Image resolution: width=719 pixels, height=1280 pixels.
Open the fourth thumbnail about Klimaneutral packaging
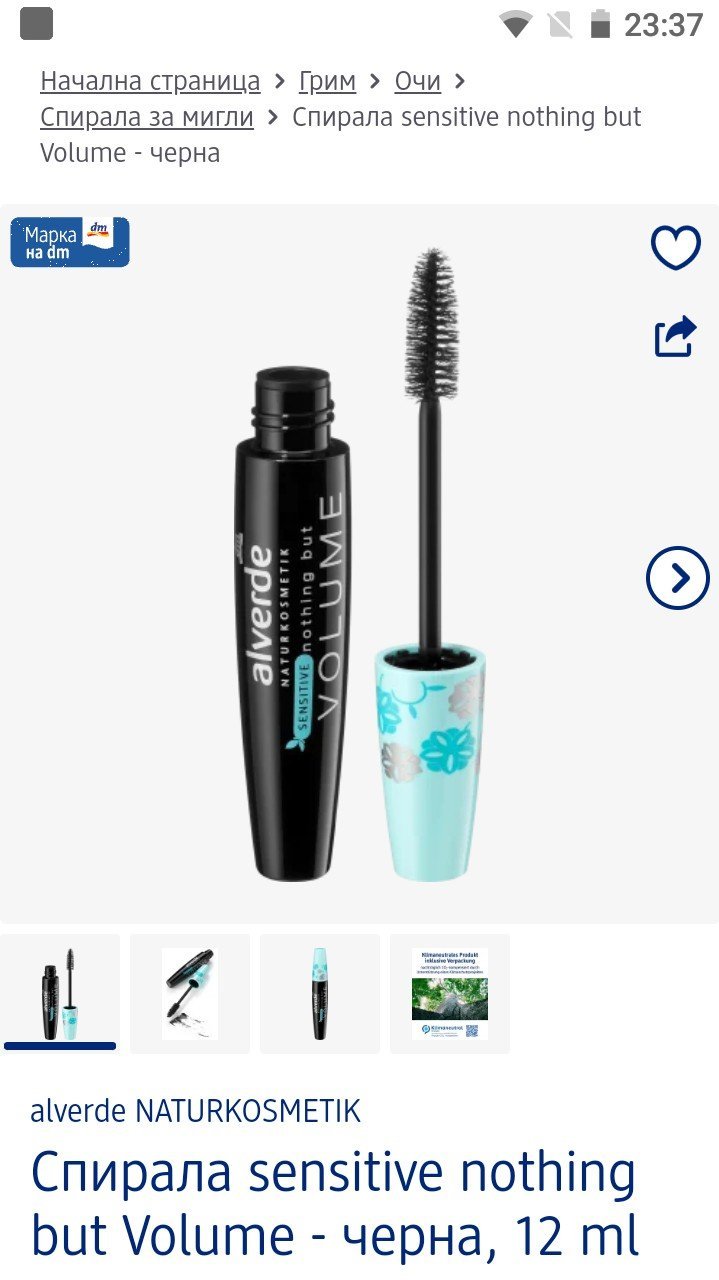(450, 993)
